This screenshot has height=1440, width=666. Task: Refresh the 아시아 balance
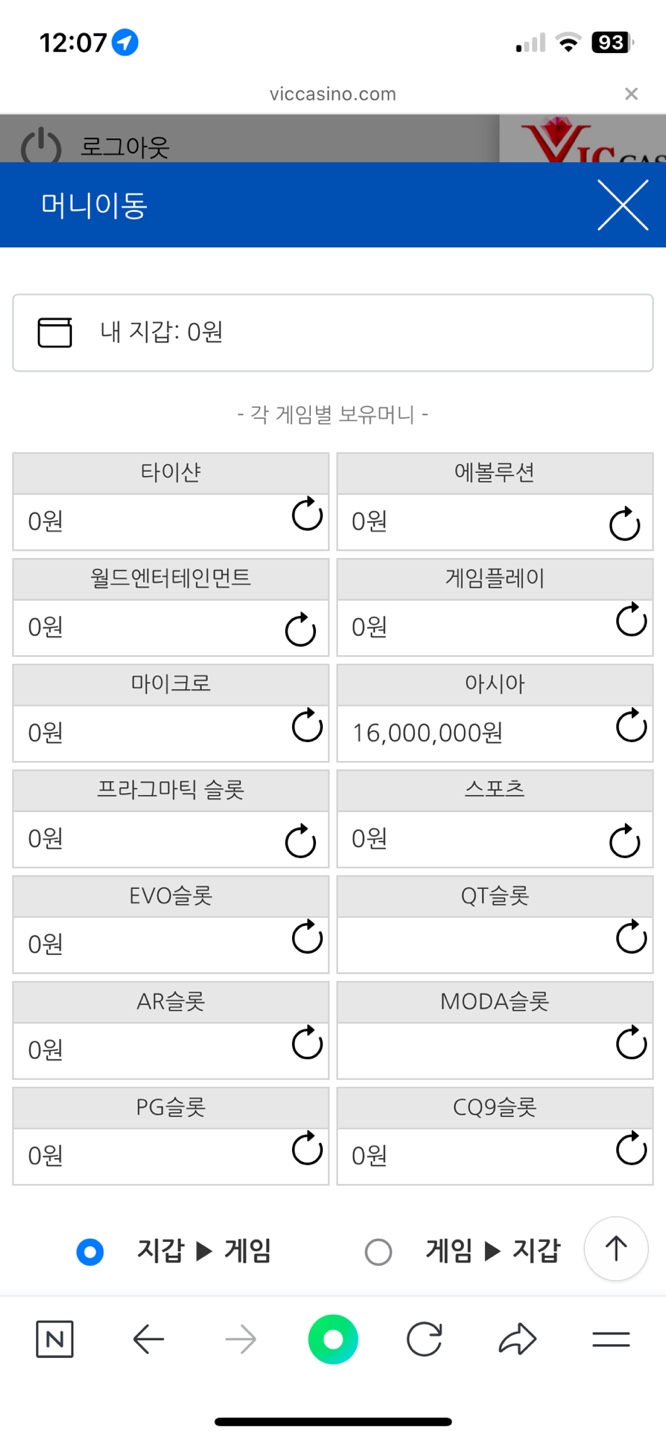pyautogui.click(x=631, y=726)
